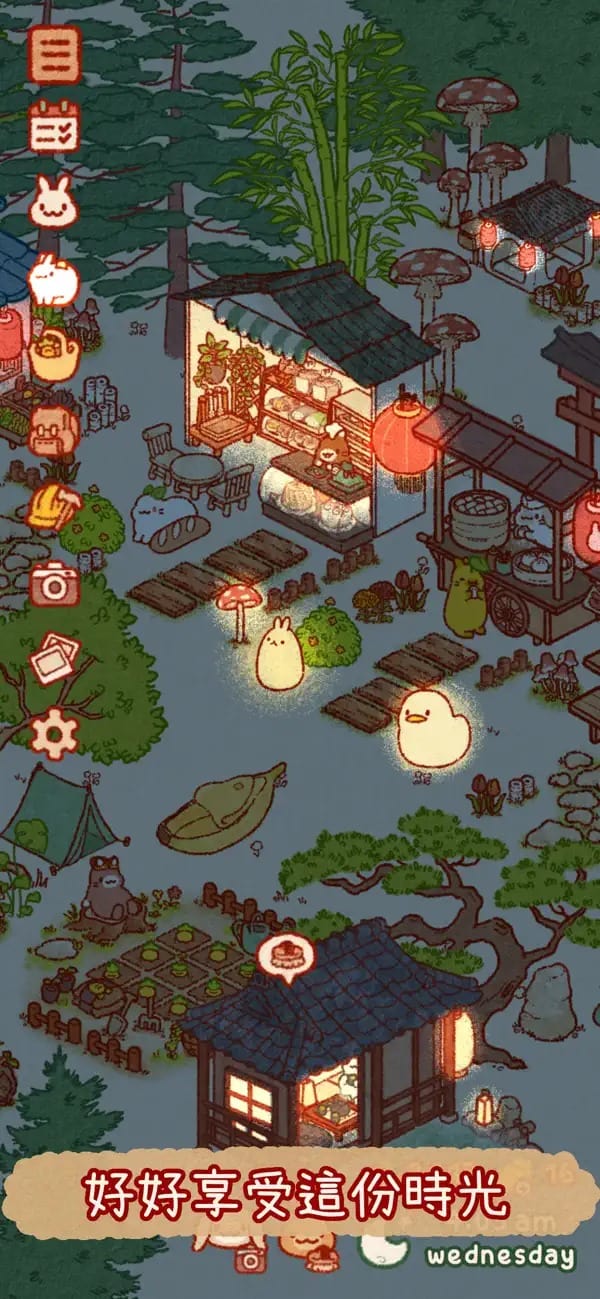
Task: Open the calendar checklist of tasks
Action: 54,127
